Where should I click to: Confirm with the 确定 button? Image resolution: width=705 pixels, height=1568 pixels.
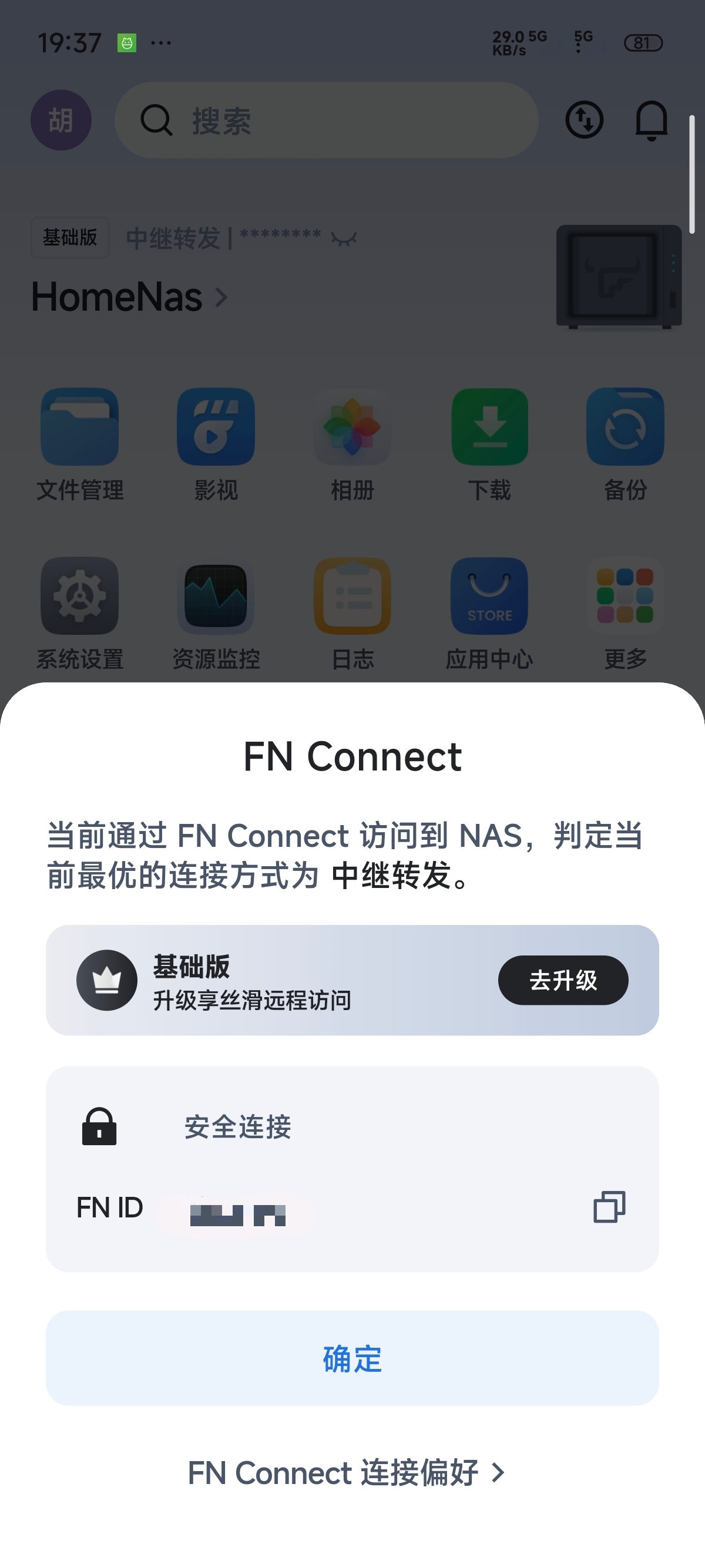352,1357
